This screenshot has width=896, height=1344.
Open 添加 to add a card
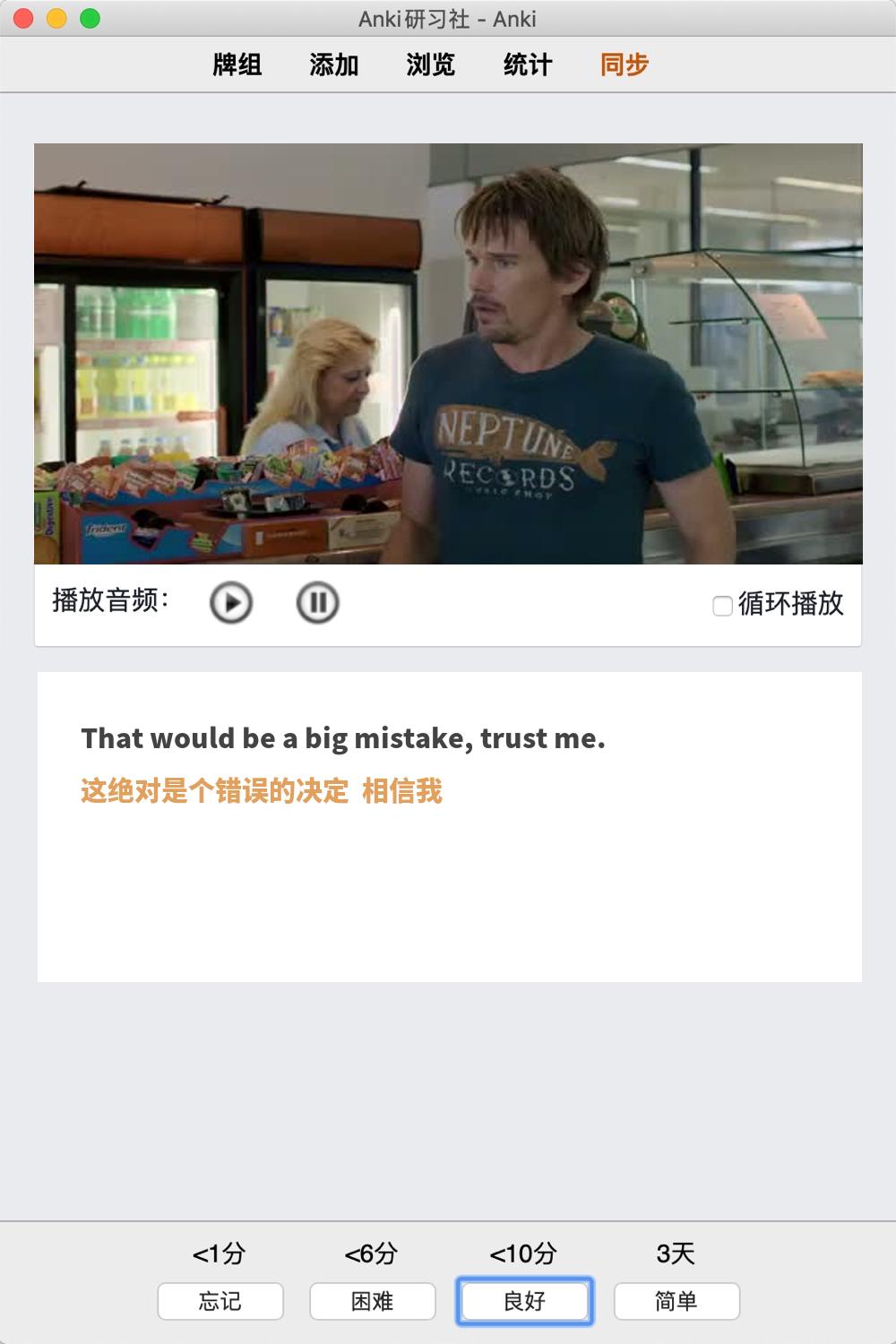point(334,65)
